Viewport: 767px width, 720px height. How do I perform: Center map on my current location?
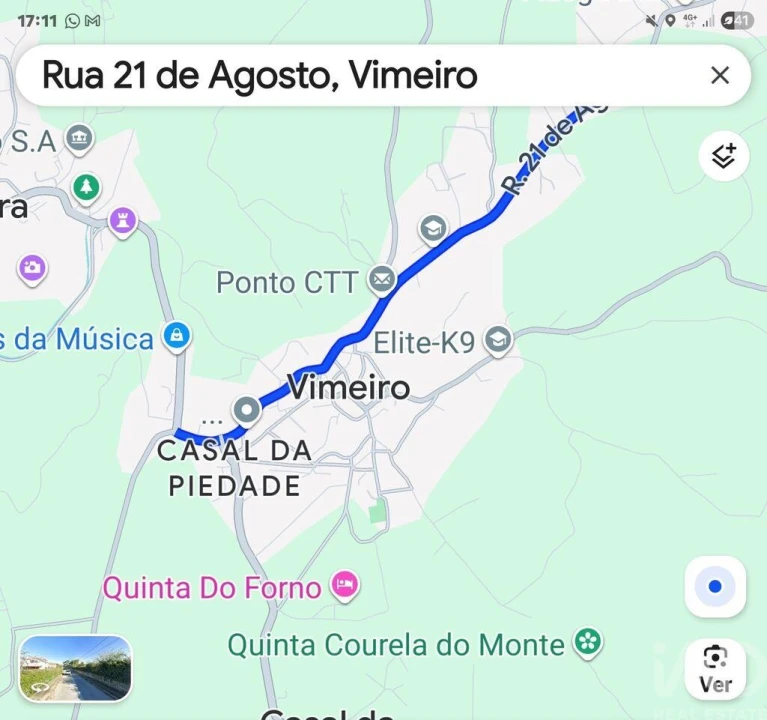tap(715, 587)
